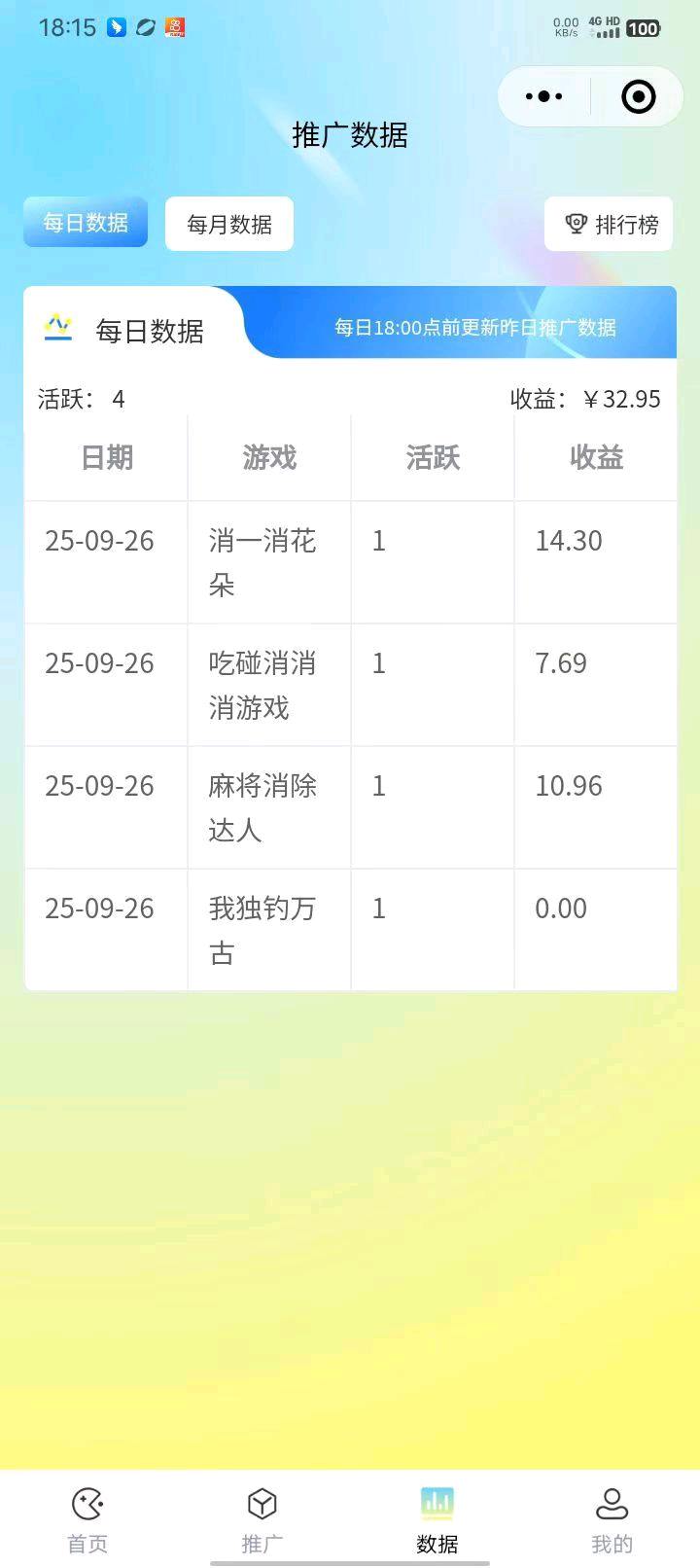Select the 每日数据 tab
This screenshot has height=1568, width=700.
(x=86, y=222)
